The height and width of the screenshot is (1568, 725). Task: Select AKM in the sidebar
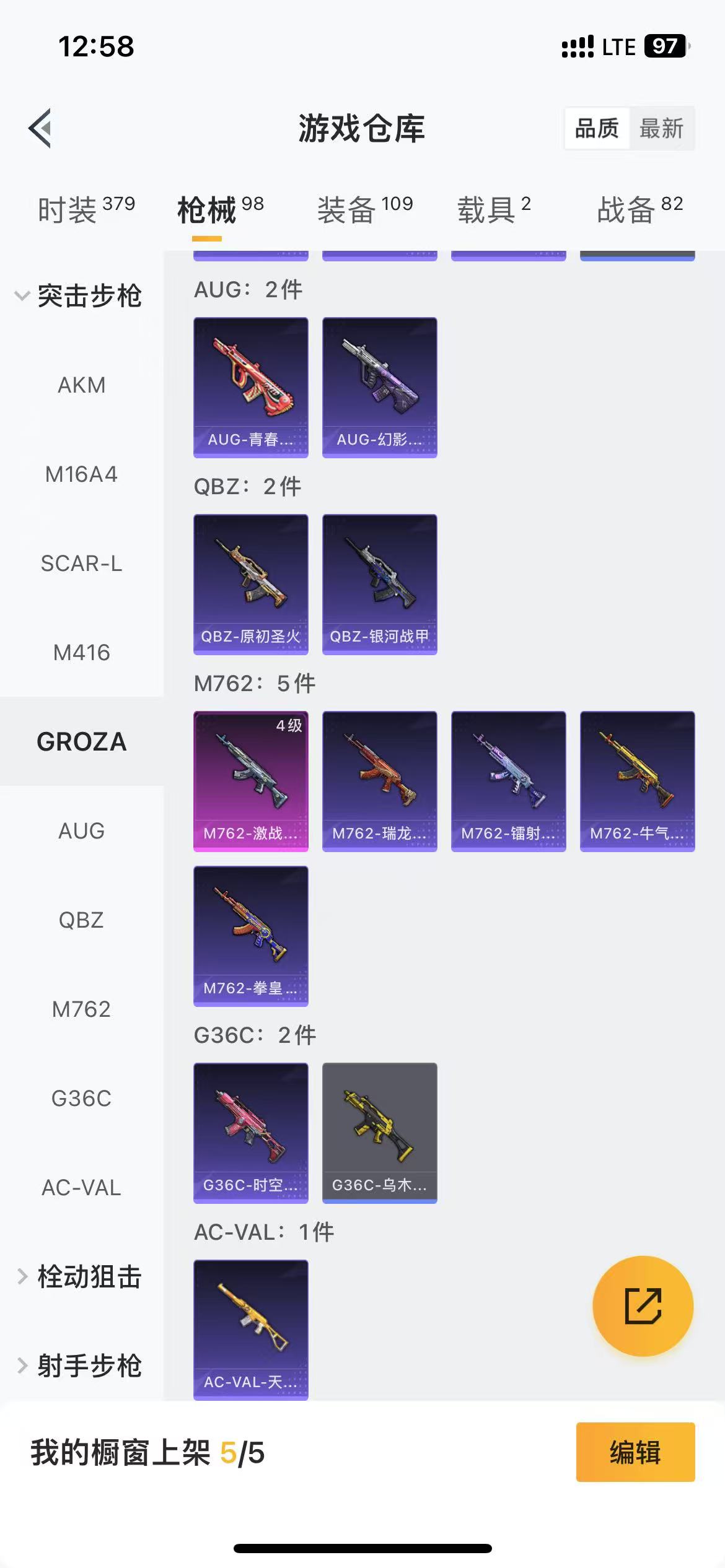81,385
